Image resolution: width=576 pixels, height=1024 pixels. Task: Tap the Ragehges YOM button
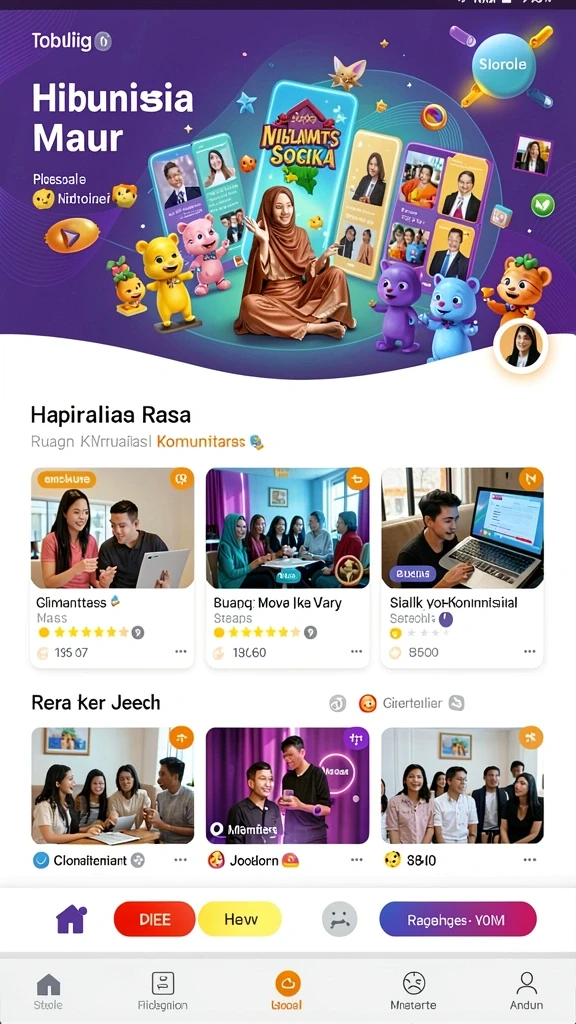tap(458, 920)
